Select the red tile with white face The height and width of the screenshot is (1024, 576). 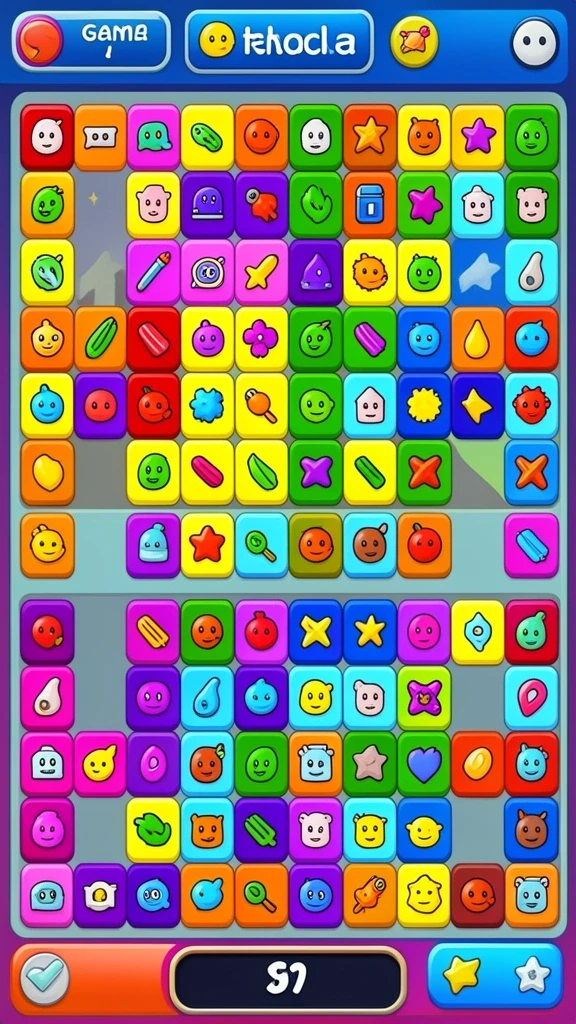(x=47, y=137)
